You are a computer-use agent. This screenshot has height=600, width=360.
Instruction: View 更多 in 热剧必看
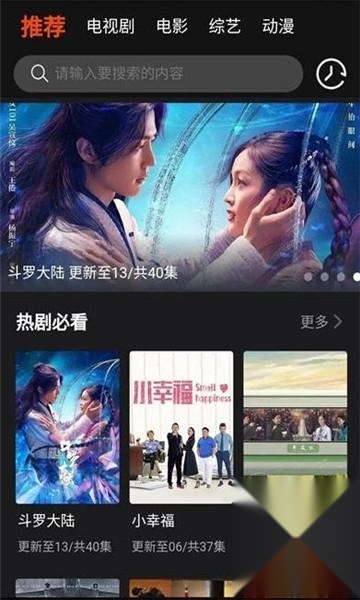point(322,322)
